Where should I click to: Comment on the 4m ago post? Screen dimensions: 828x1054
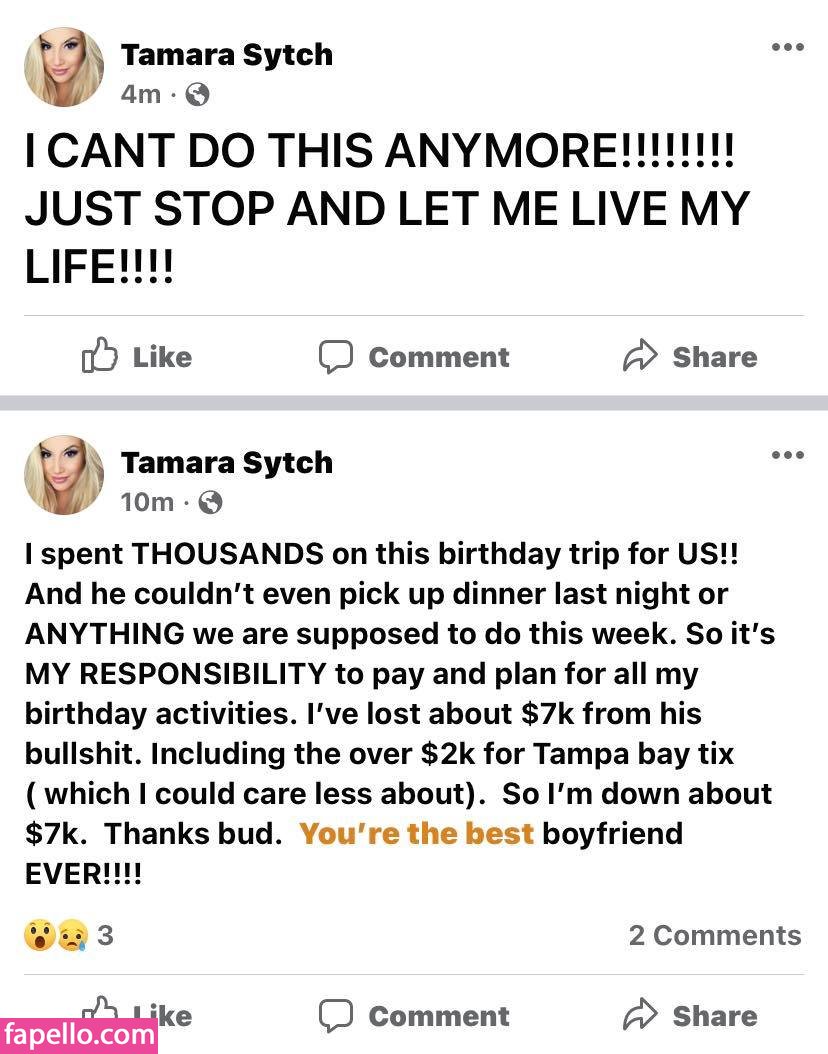(414, 357)
